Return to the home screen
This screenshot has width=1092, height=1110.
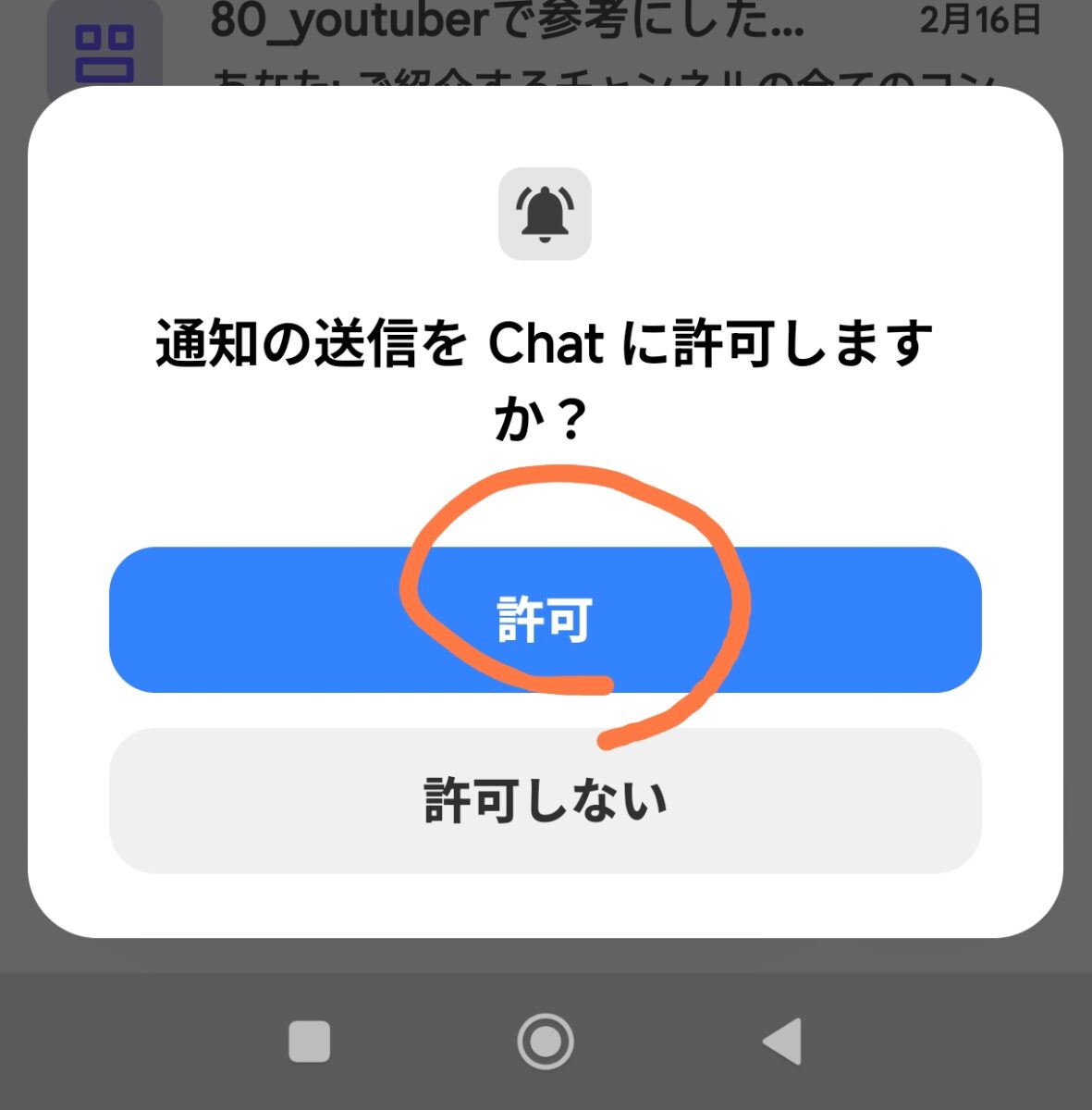[545, 1042]
